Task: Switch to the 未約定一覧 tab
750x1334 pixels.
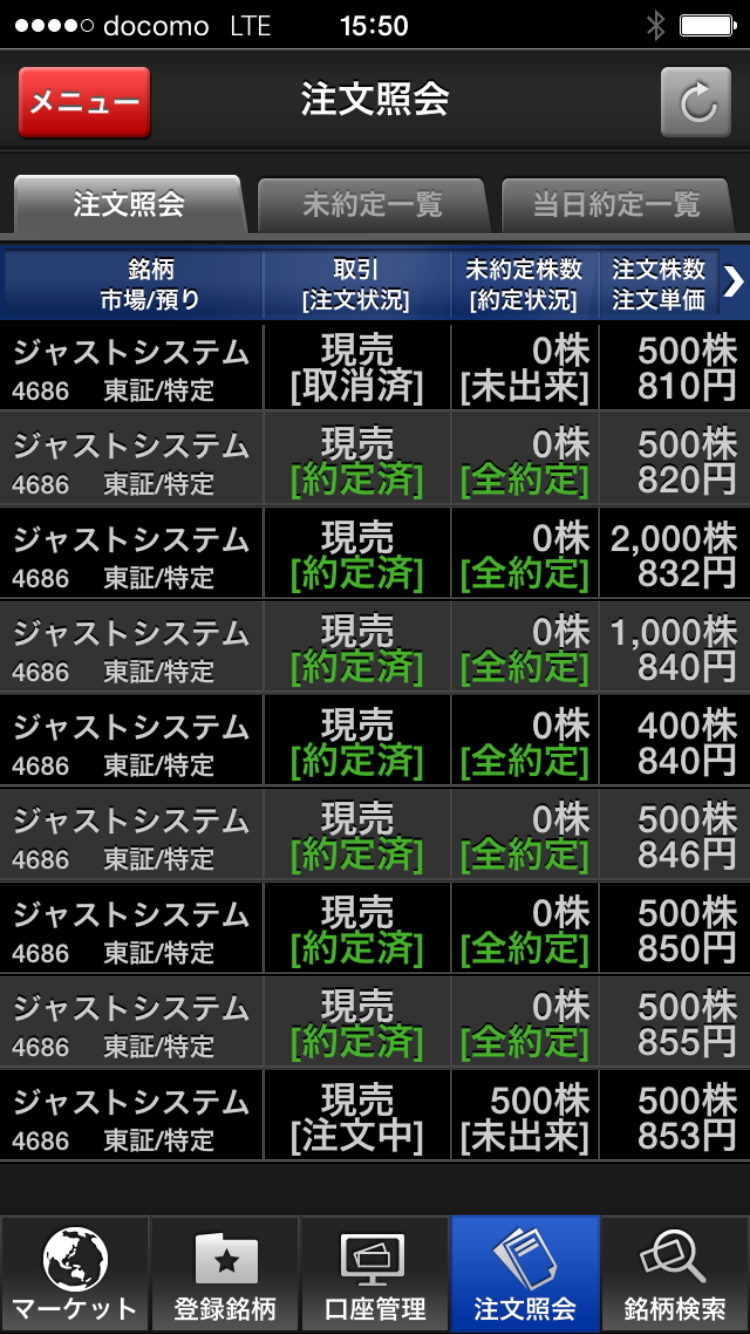Action: pos(372,206)
